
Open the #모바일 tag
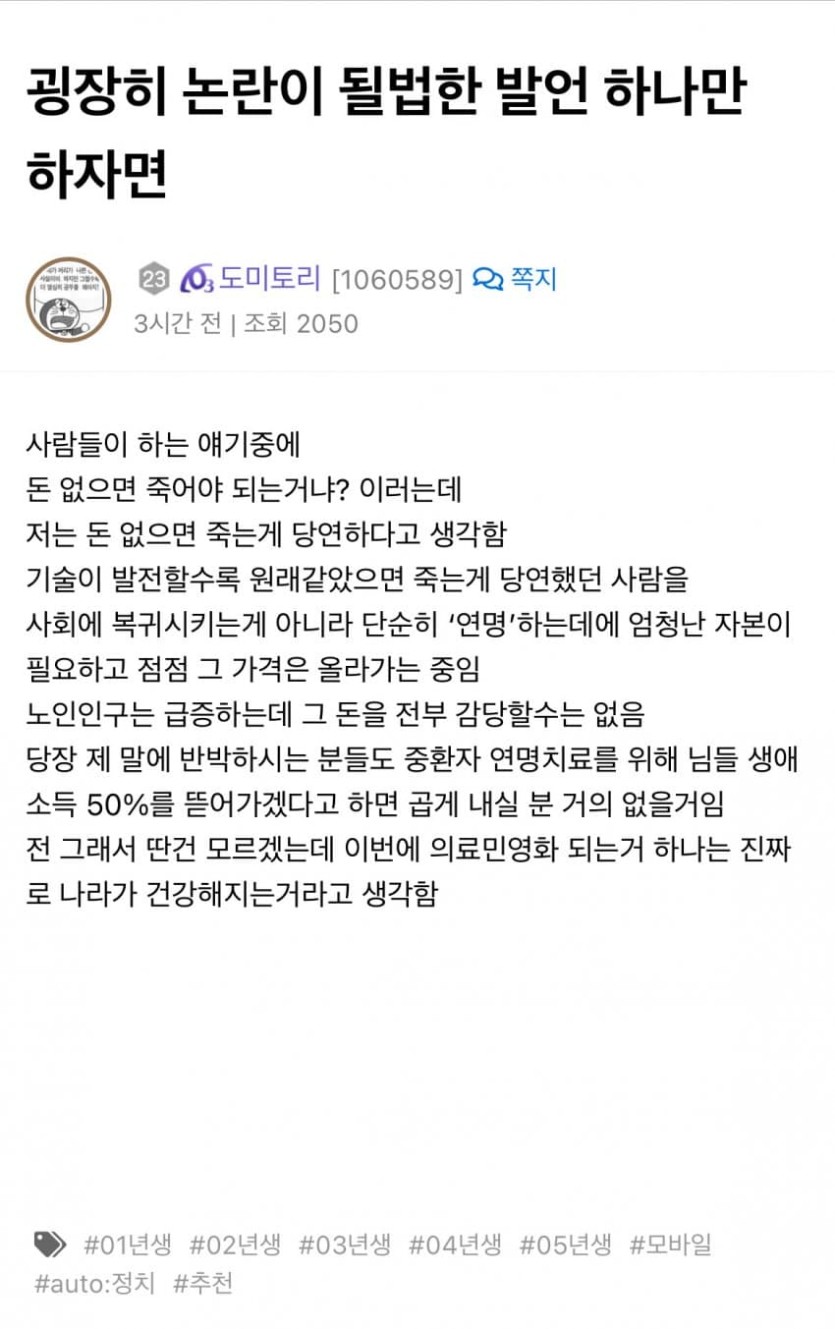[x=670, y=1245]
